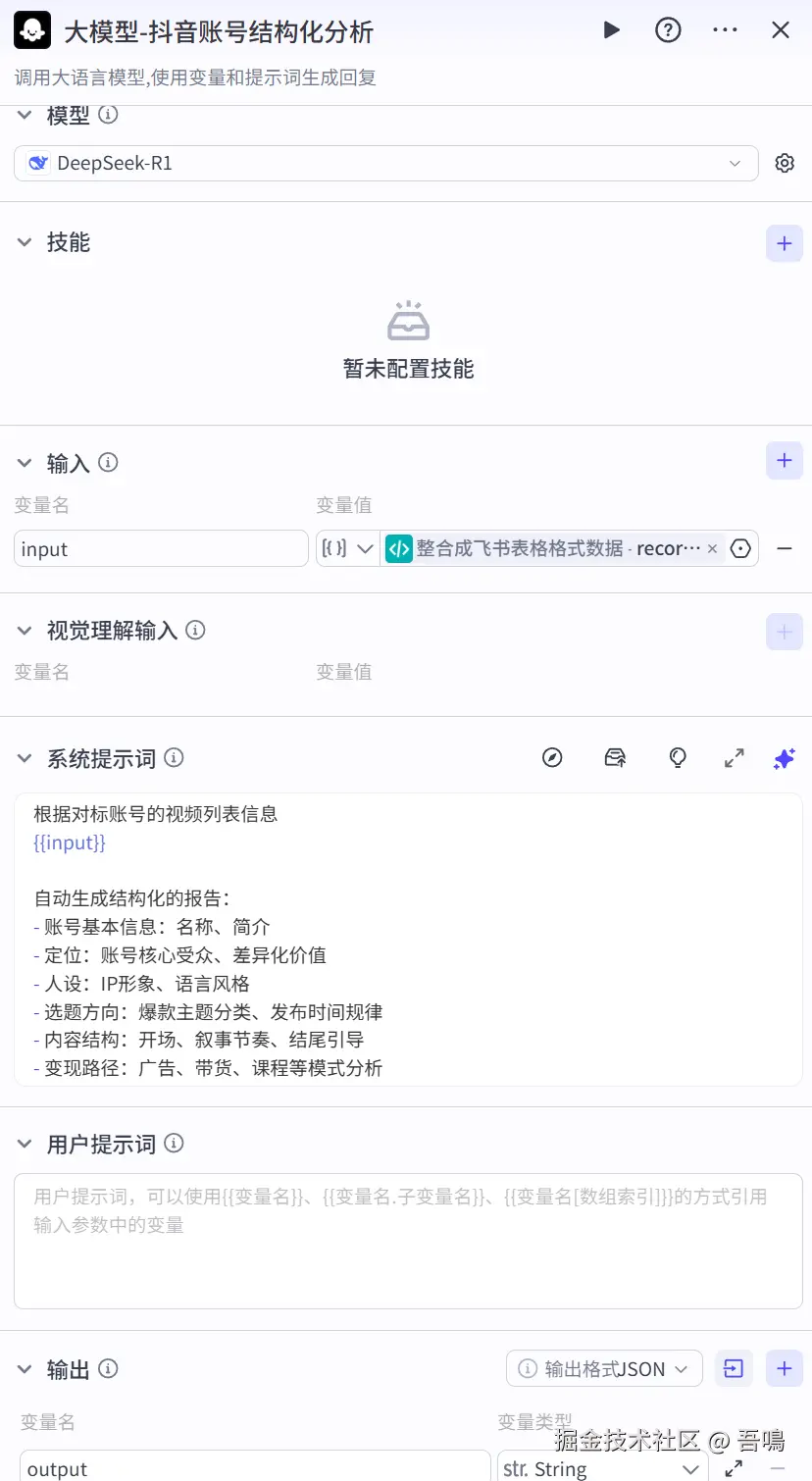Open the help question mark icon
The image size is (812, 1481).
[668, 30]
